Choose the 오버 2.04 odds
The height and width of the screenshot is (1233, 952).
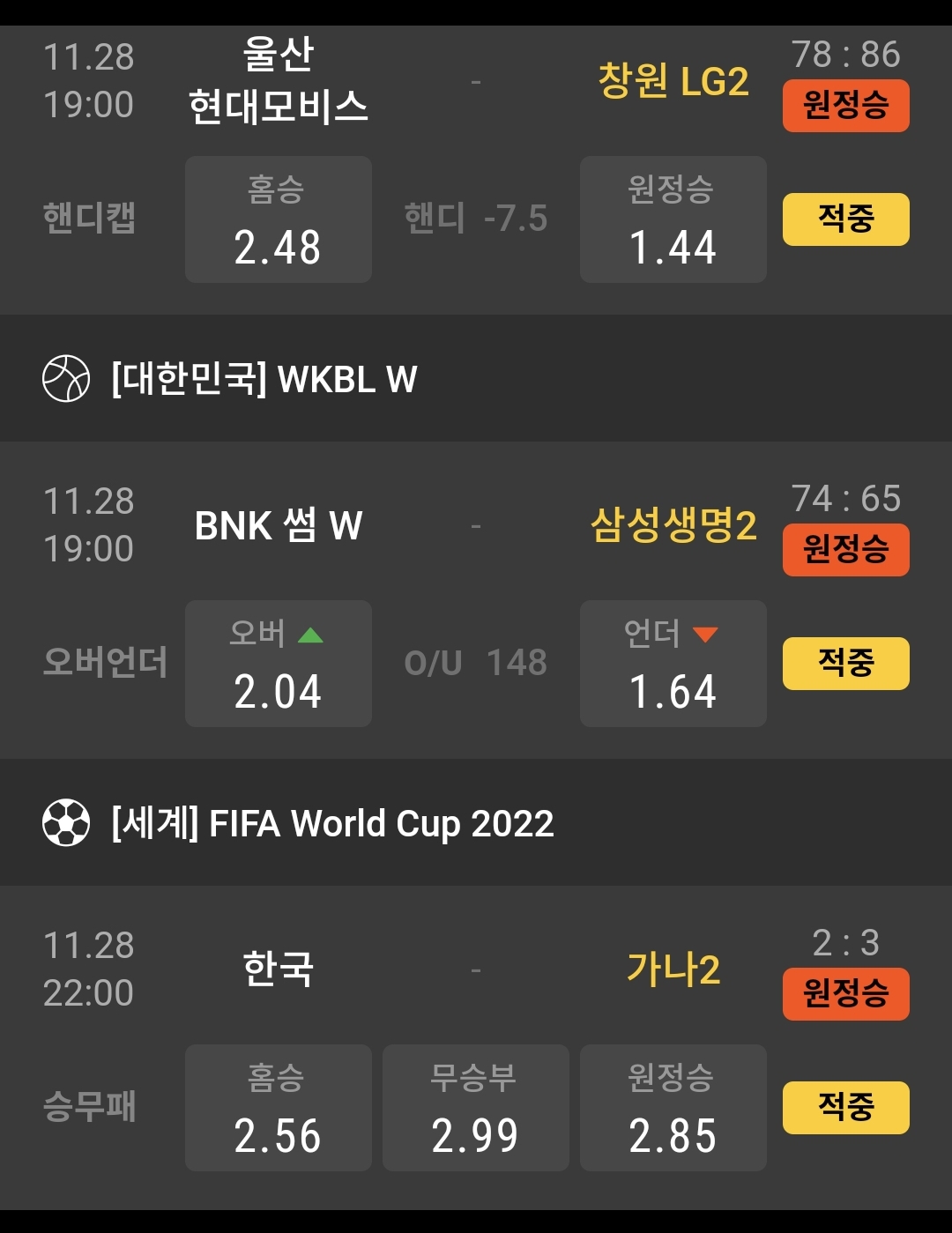[278, 664]
